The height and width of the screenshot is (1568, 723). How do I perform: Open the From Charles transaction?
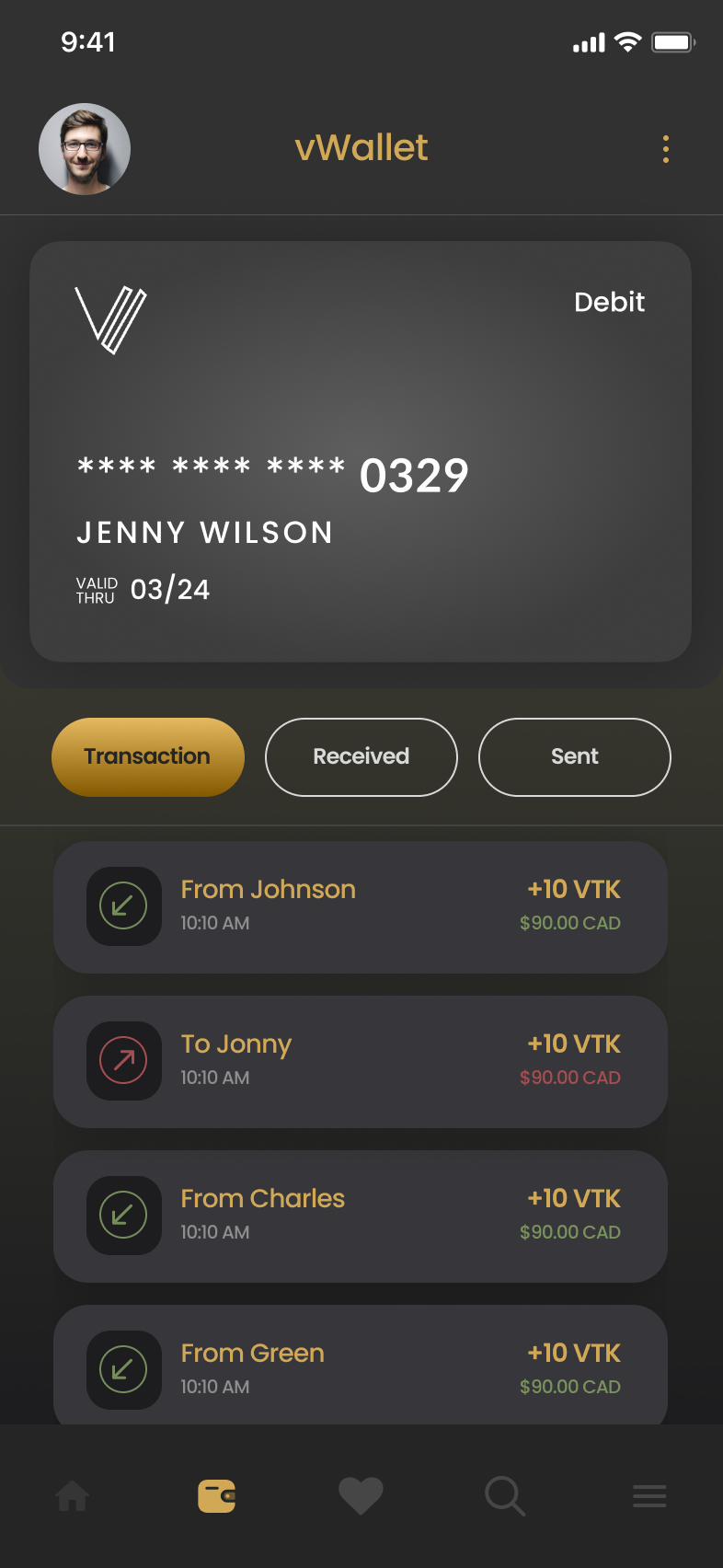[x=361, y=1216]
